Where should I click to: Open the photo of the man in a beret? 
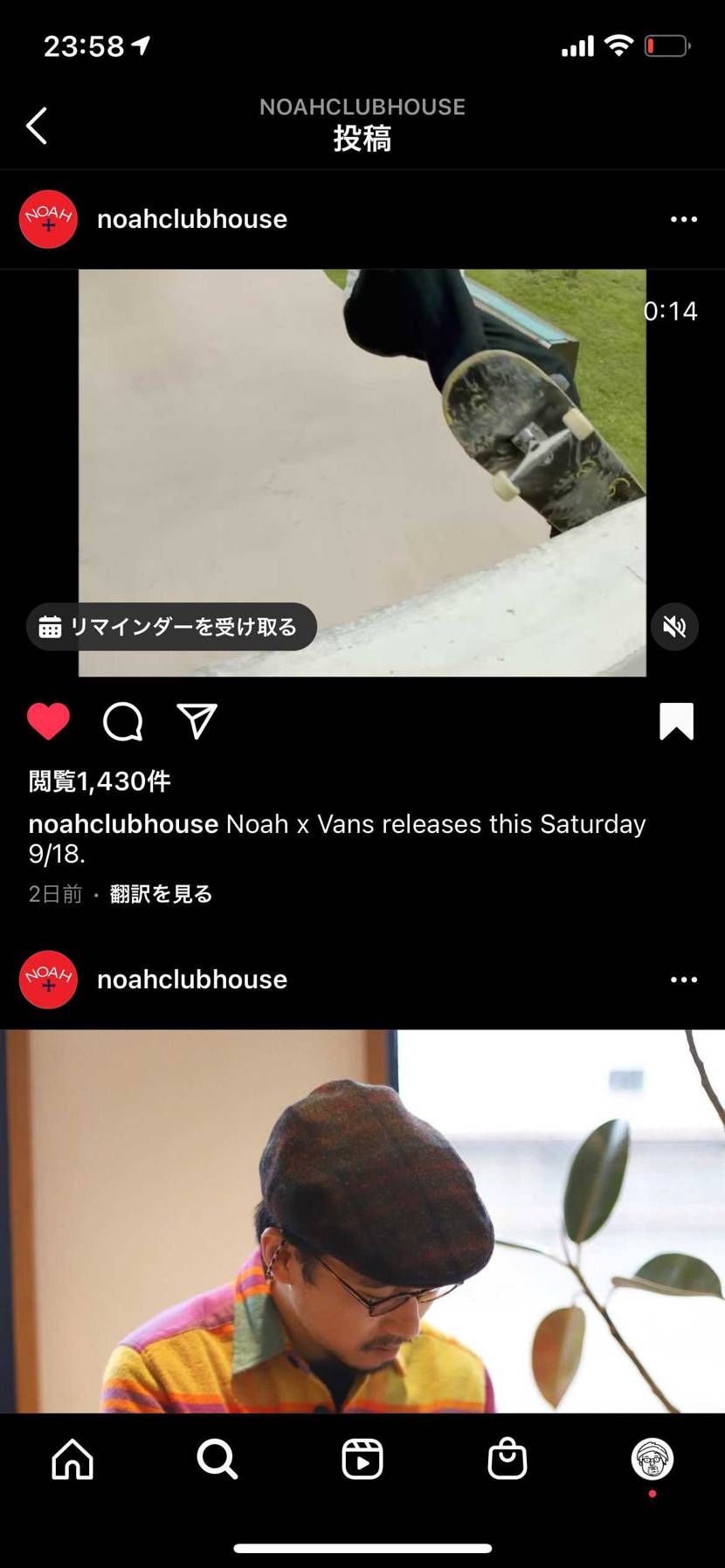362,1221
